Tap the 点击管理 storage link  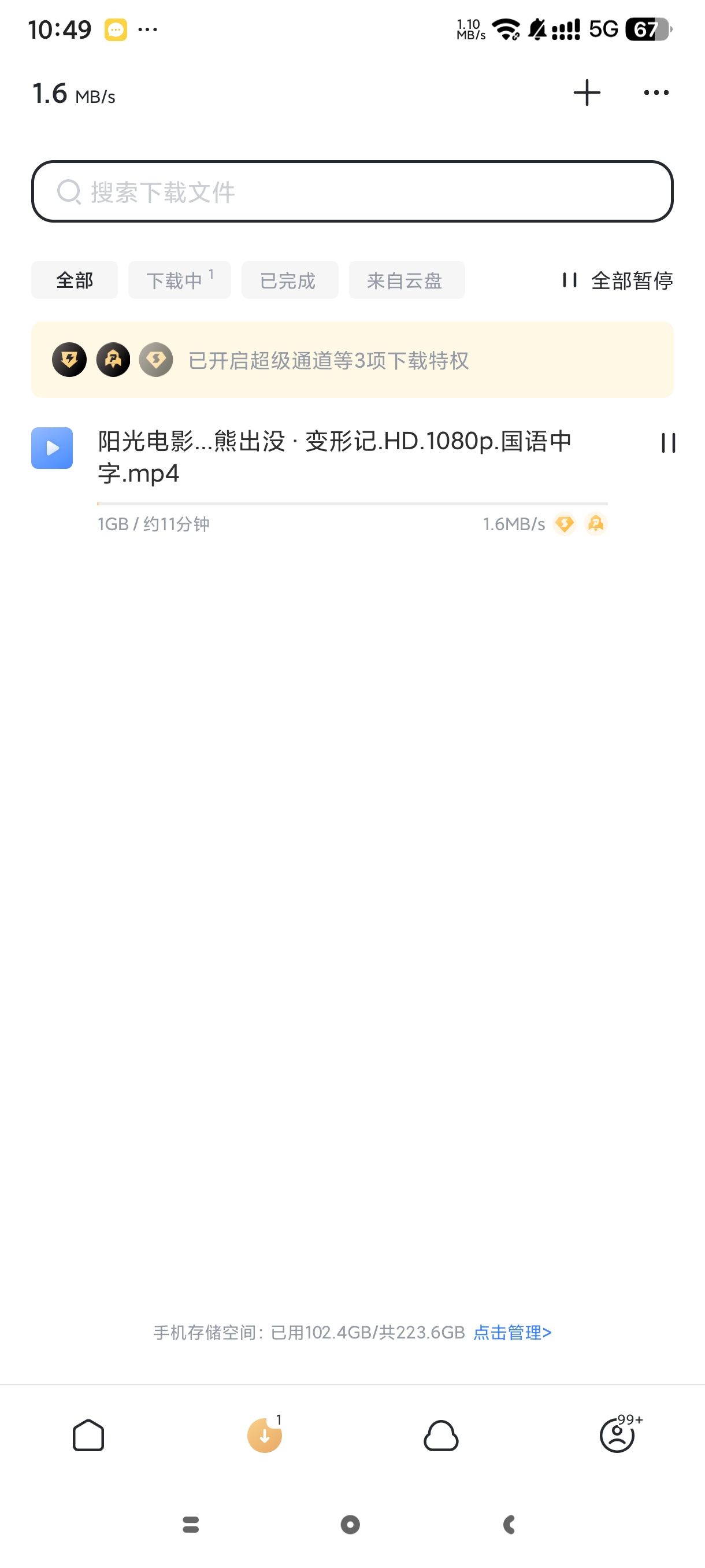click(x=512, y=1333)
